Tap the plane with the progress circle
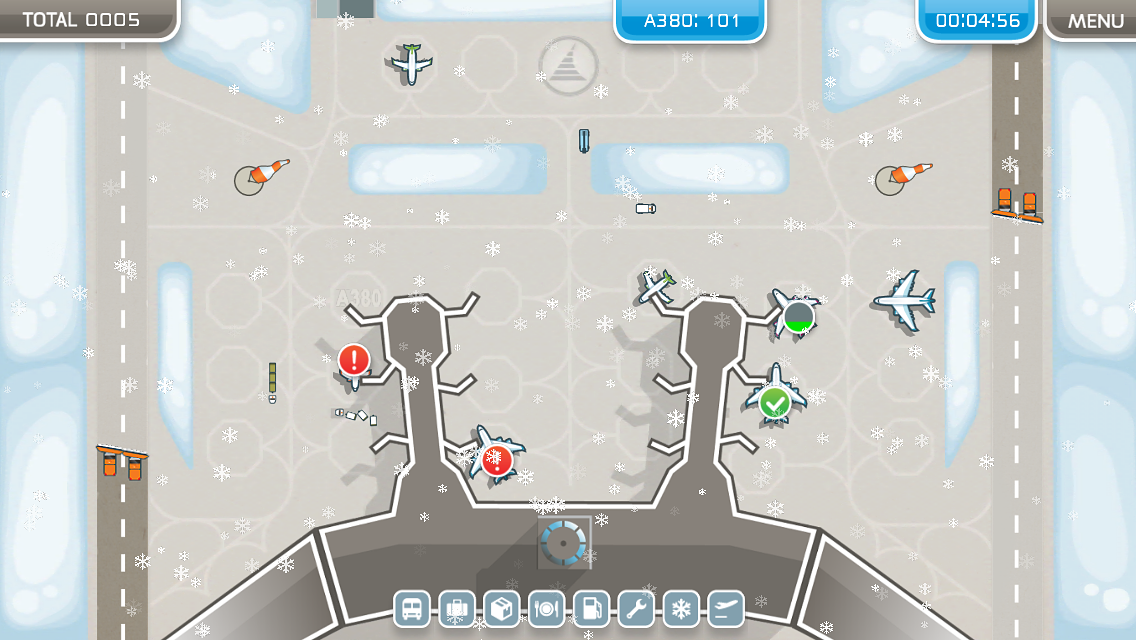 tap(794, 314)
